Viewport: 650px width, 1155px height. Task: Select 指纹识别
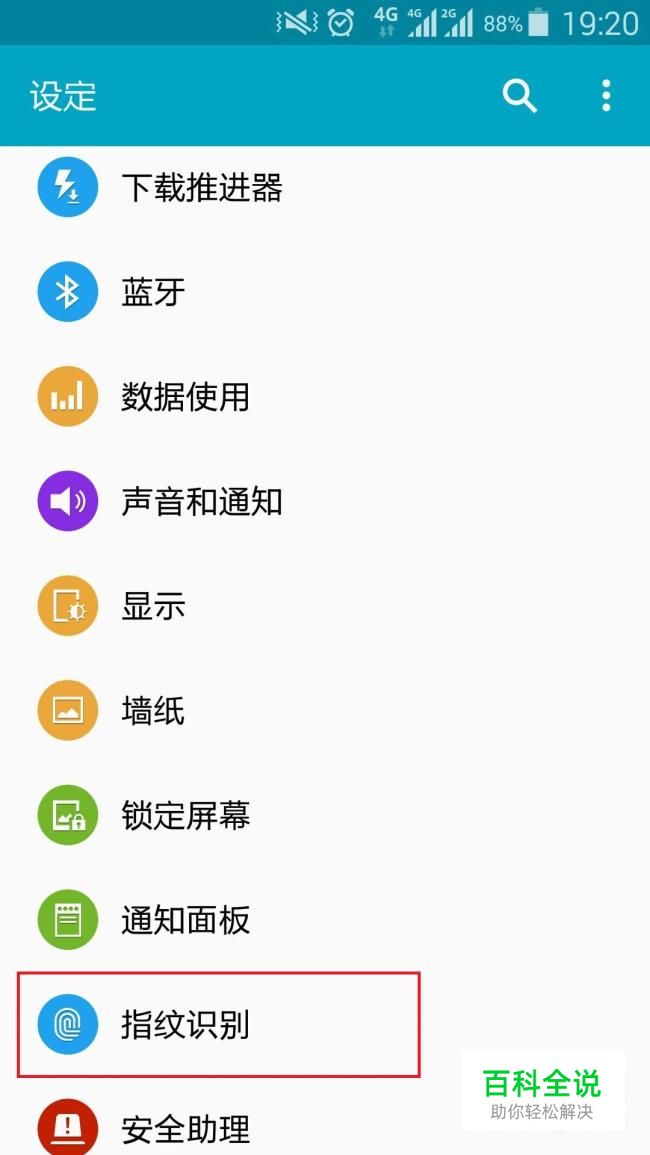click(218, 1025)
